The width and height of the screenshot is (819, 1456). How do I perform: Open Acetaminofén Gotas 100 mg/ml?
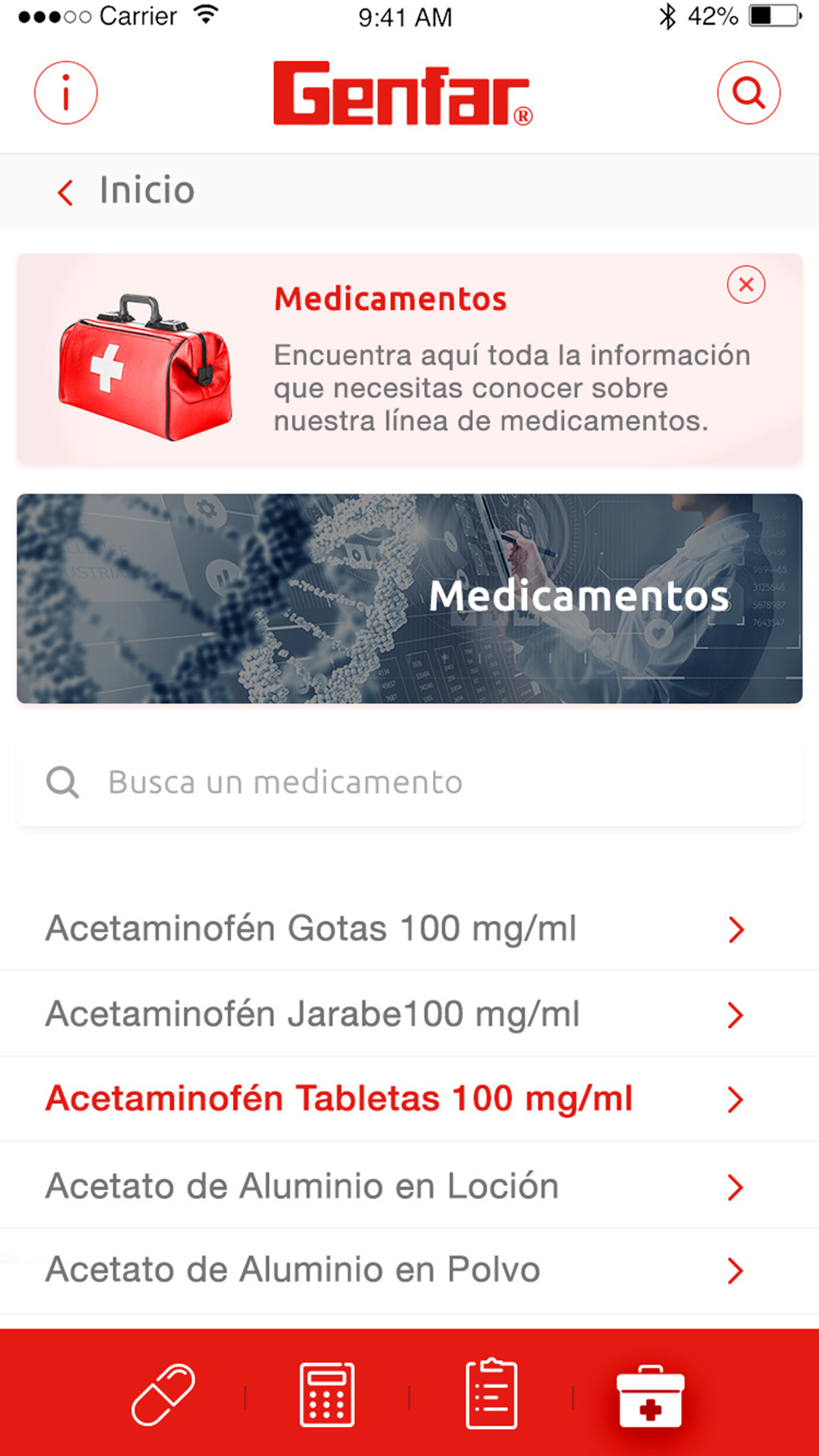396,928
